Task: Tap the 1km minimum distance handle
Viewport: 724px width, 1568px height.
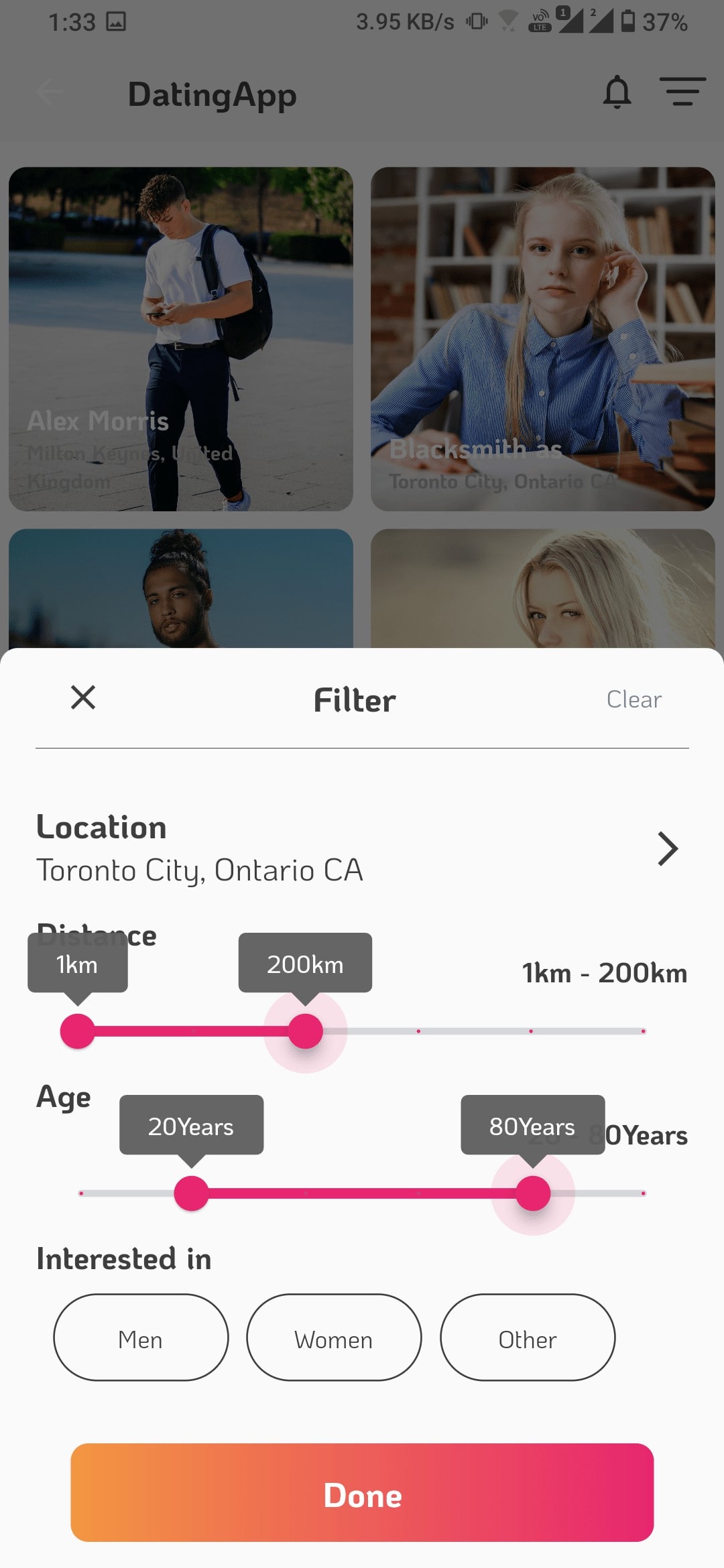Action: (x=78, y=1031)
